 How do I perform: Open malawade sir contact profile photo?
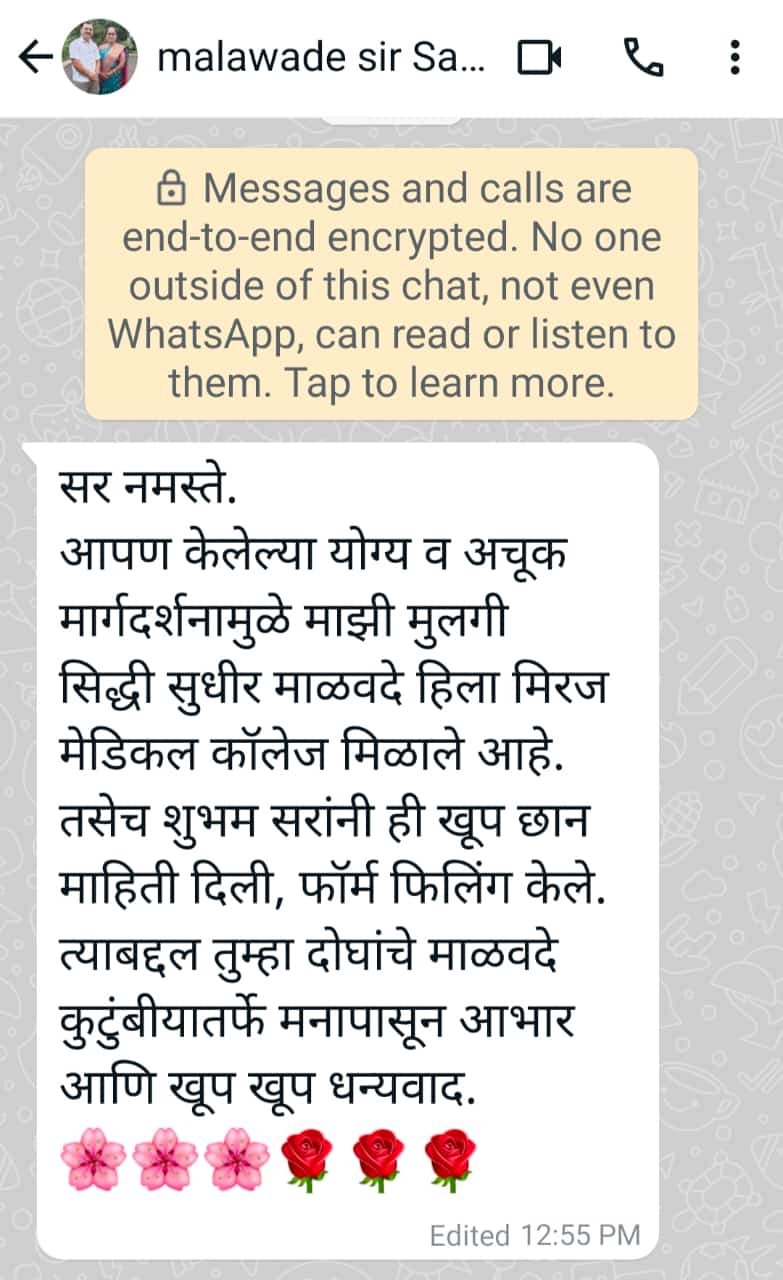[99, 58]
